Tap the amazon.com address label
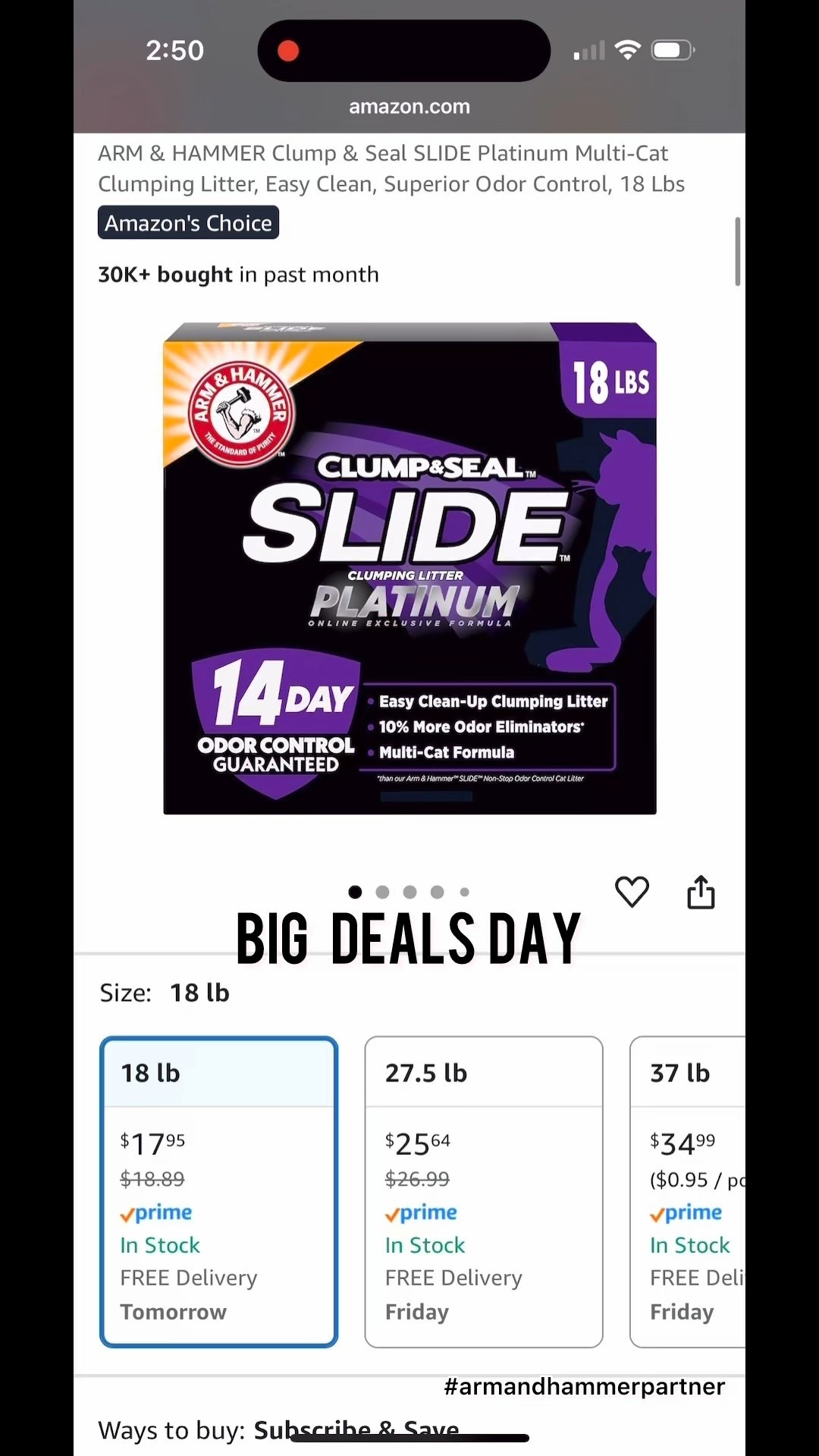 click(x=409, y=106)
